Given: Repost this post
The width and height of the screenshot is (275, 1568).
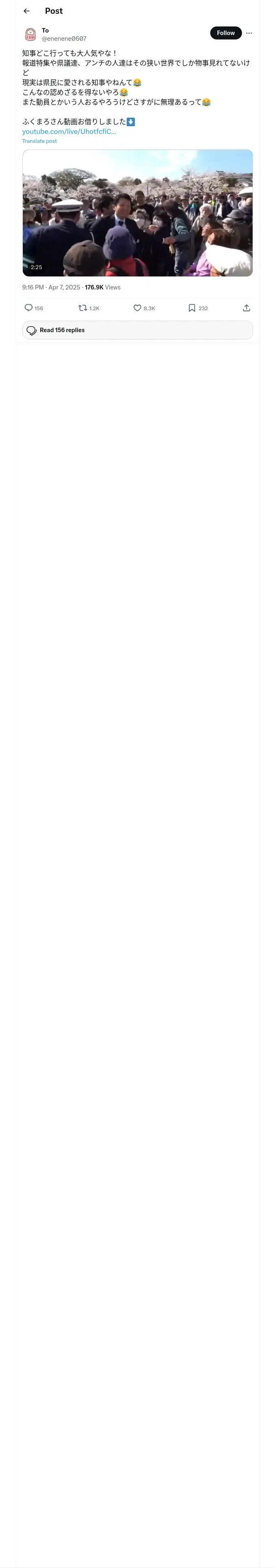Looking at the screenshot, I should pyautogui.click(x=82, y=308).
